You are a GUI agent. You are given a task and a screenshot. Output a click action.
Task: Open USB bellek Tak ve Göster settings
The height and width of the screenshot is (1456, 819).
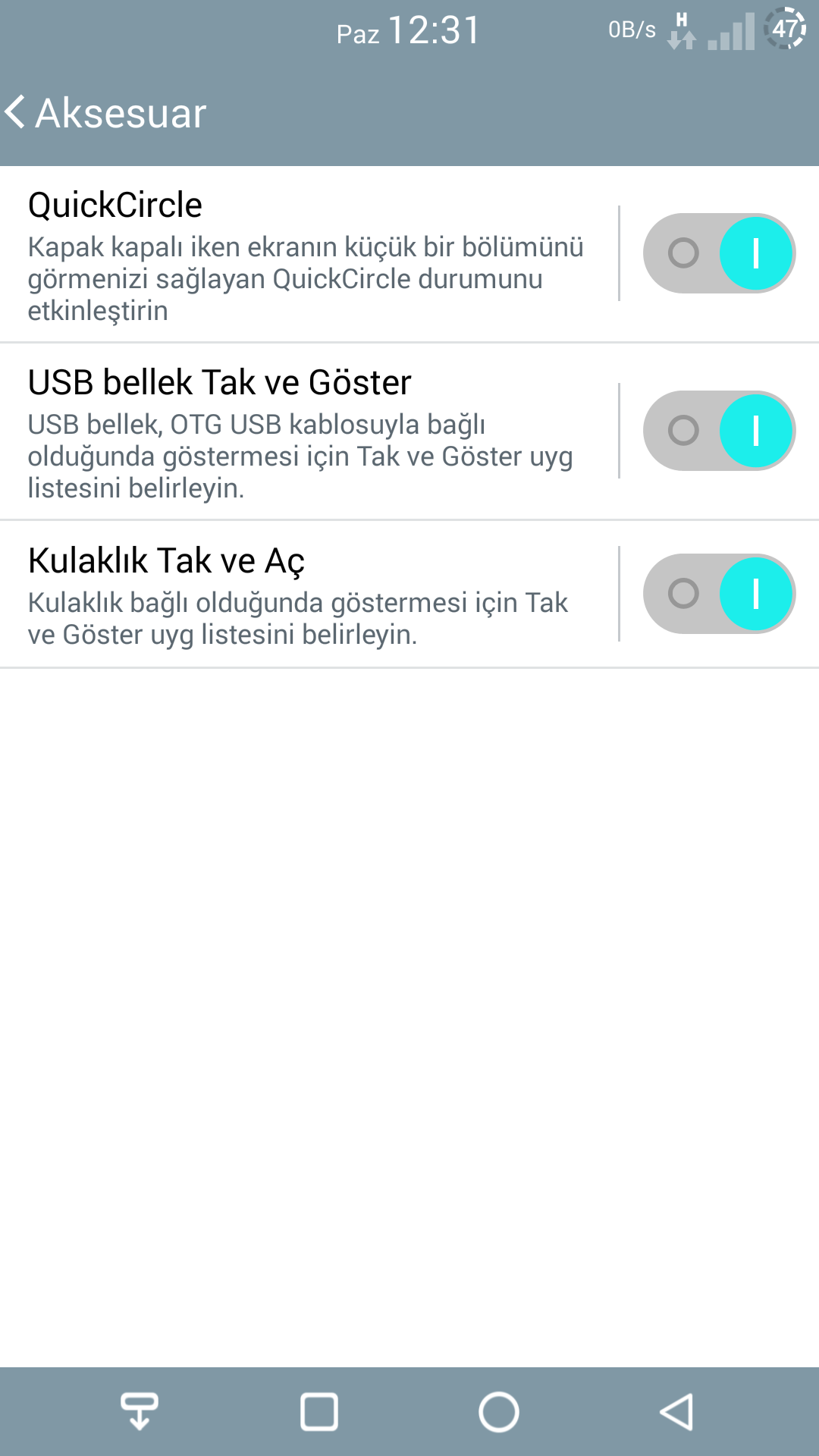(309, 432)
